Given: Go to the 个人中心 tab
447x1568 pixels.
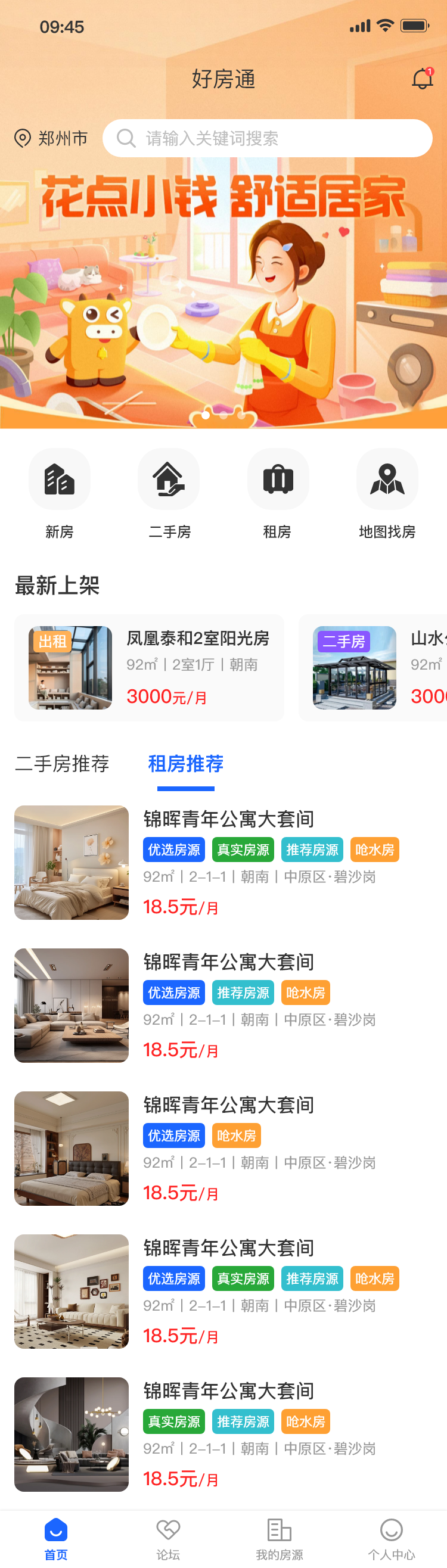Looking at the screenshot, I should (391, 1538).
